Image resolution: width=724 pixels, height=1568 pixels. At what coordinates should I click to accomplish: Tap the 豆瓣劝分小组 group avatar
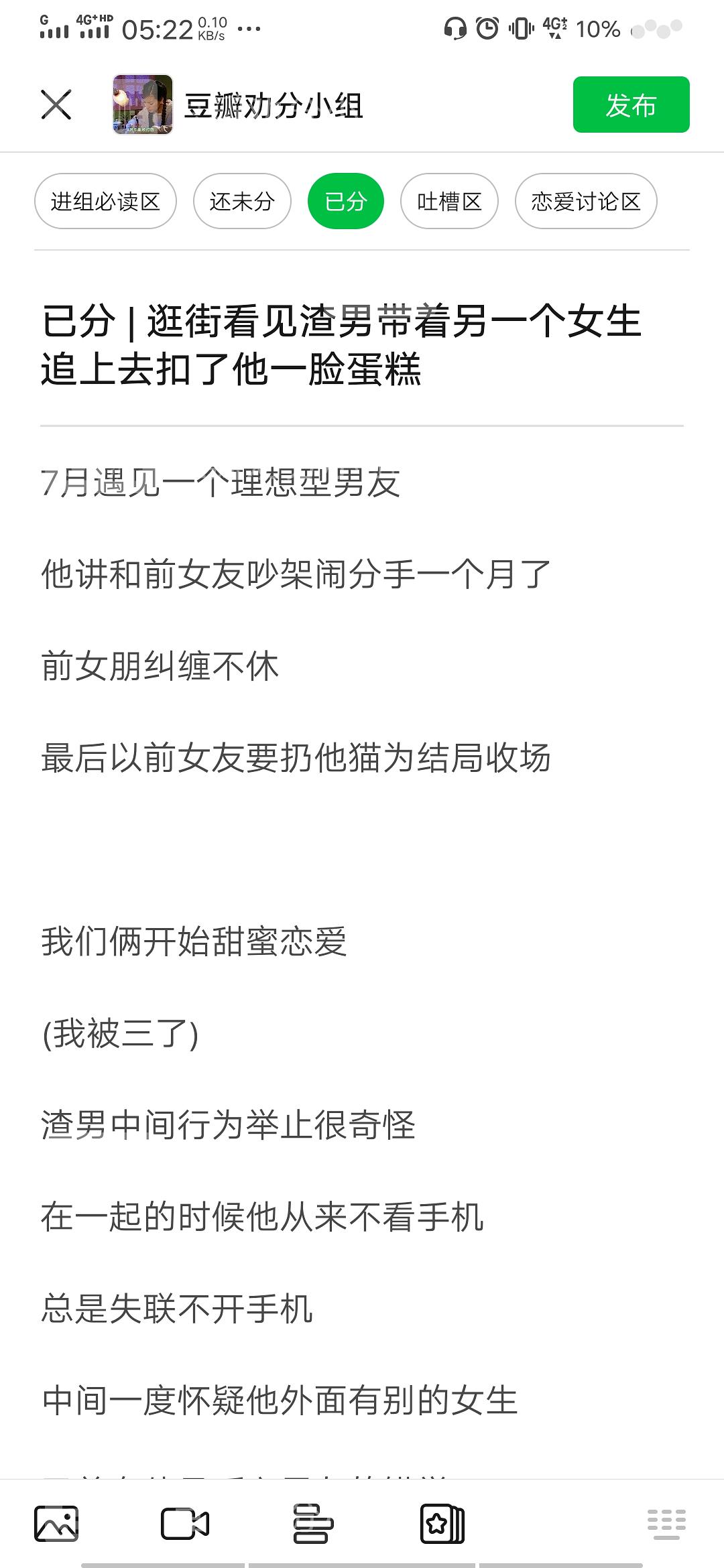(143, 105)
